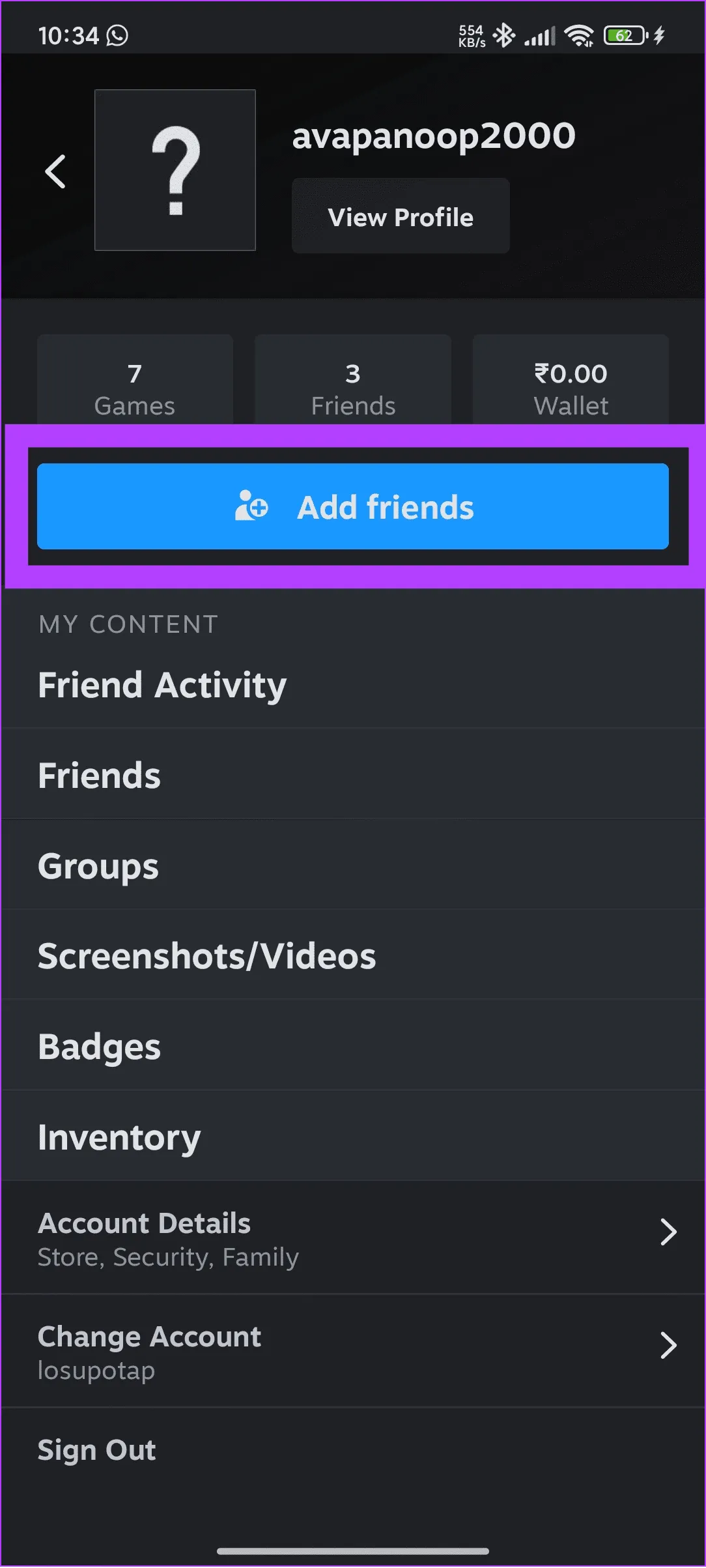
Task: Go back using the arrow icon
Action: [55, 171]
